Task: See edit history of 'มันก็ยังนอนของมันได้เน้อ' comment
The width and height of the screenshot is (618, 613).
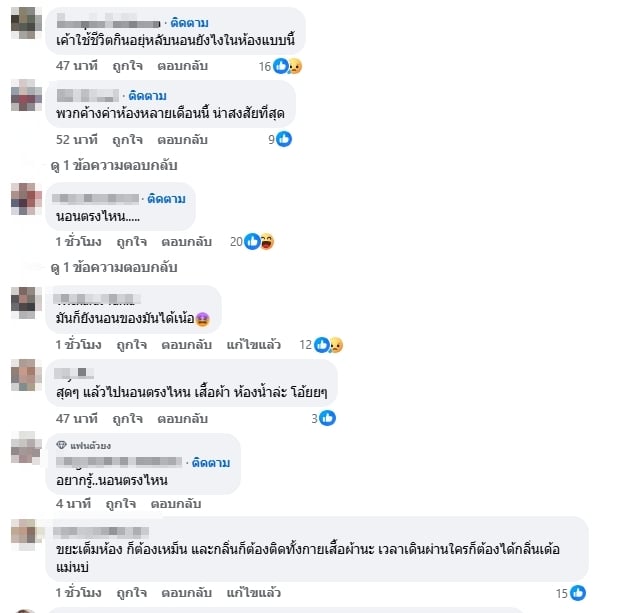Action: coord(253,344)
